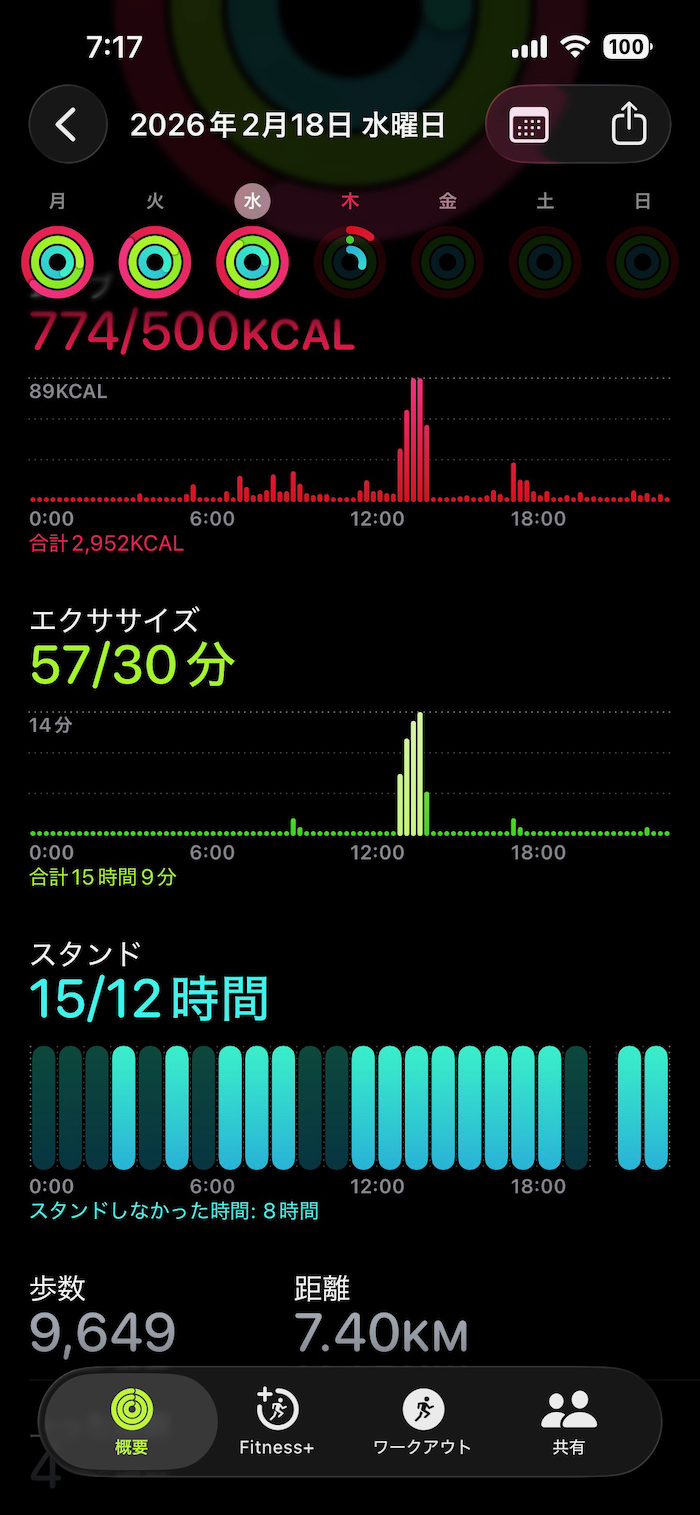Go back using the top-left arrow

(67, 125)
